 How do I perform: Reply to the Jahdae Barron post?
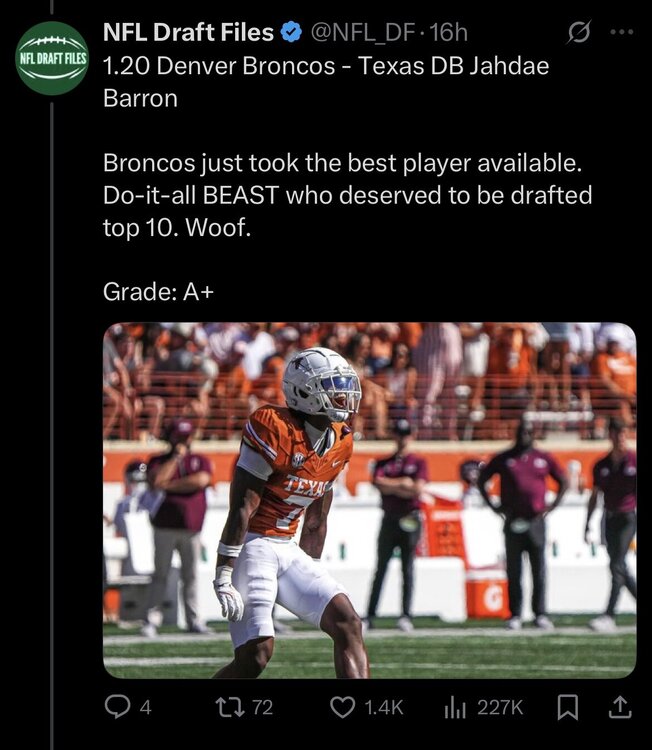click(x=117, y=707)
